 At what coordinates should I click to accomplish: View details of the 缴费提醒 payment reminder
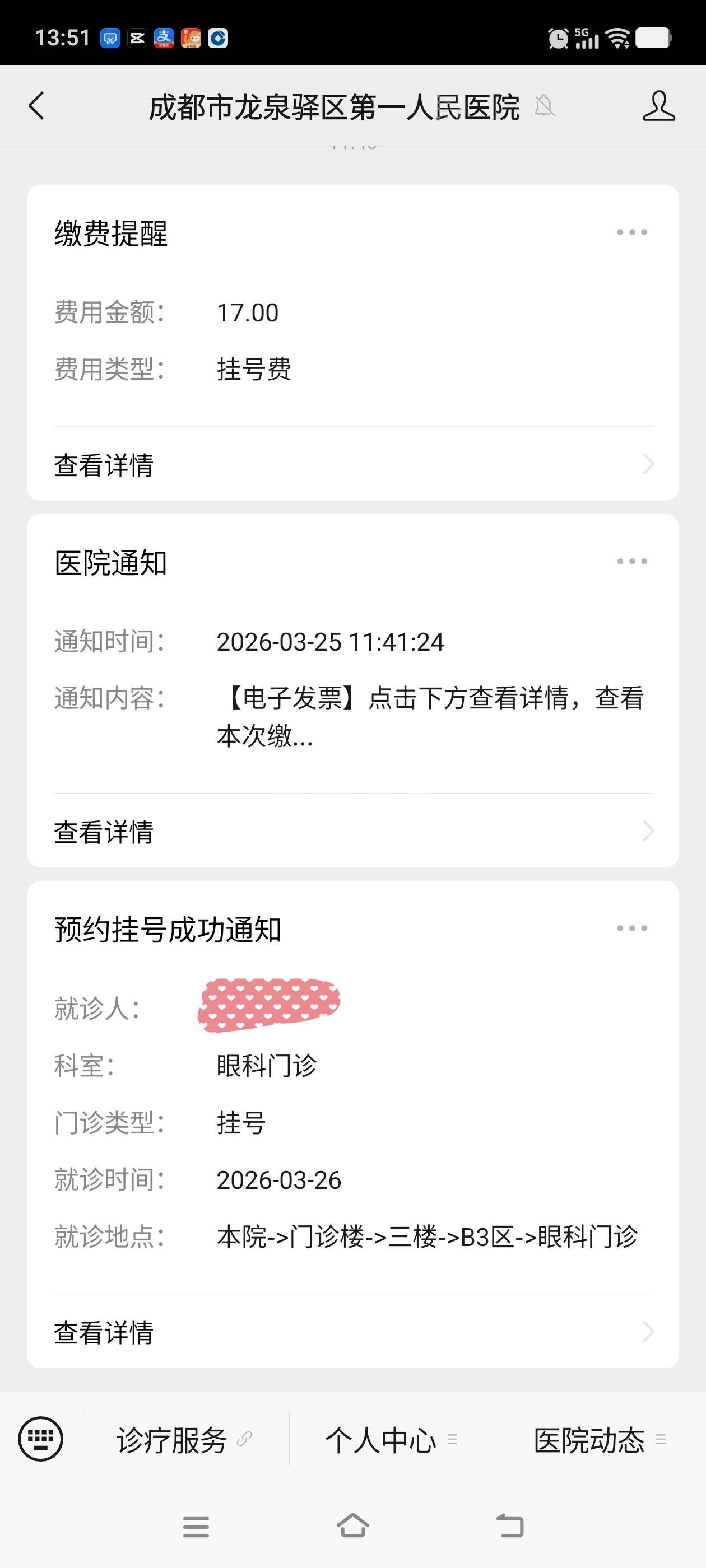click(x=352, y=465)
